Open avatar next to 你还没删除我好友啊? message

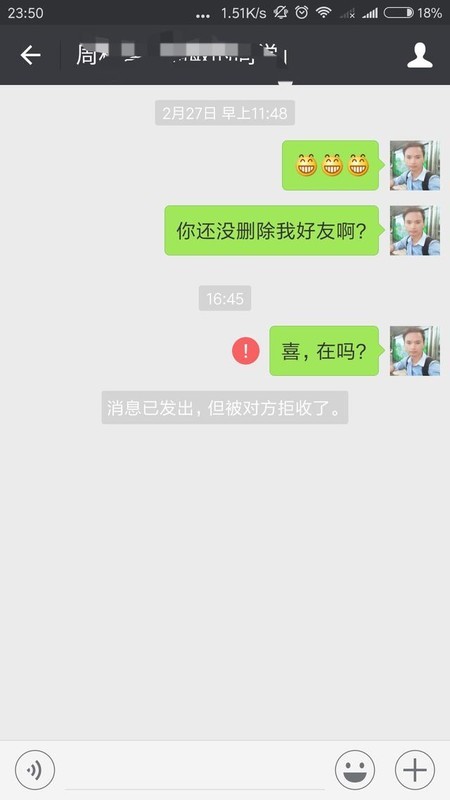click(415, 231)
